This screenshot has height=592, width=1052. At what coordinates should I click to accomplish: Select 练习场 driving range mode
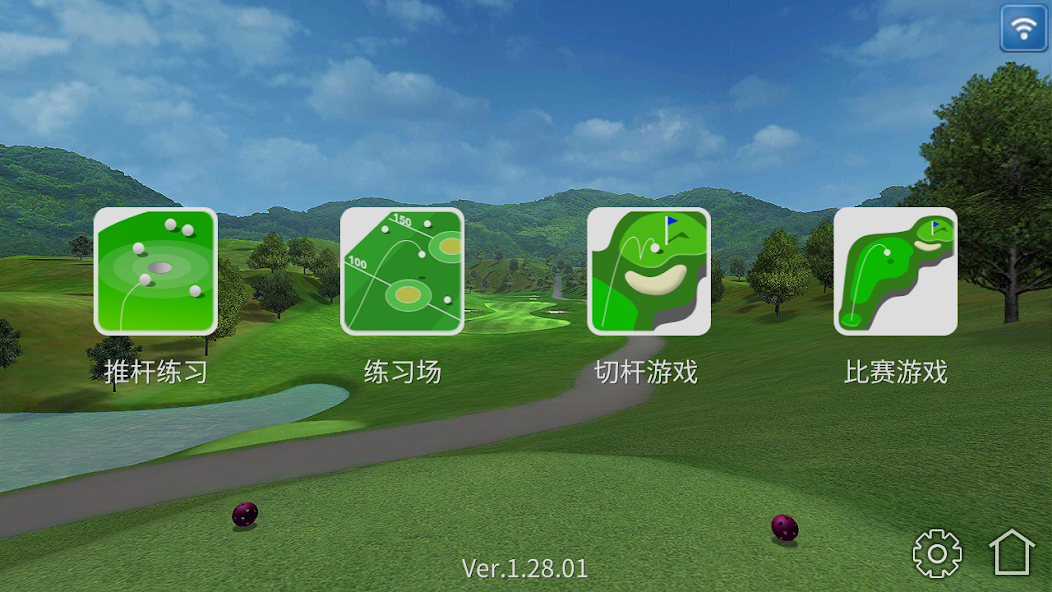pos(402,271)
